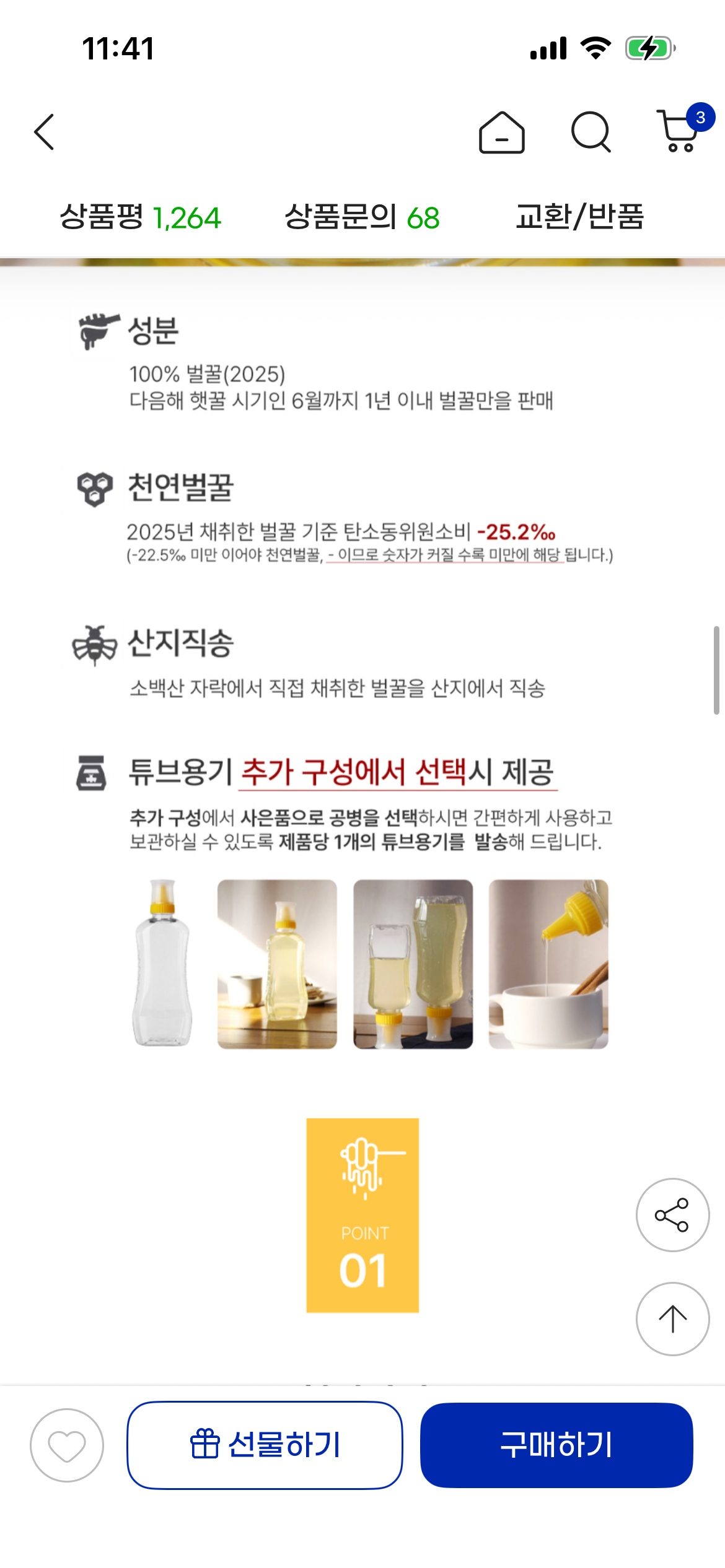Open the shopping cart with 3 items
This screenshot has height=1568, width=725.
(680, 131)
